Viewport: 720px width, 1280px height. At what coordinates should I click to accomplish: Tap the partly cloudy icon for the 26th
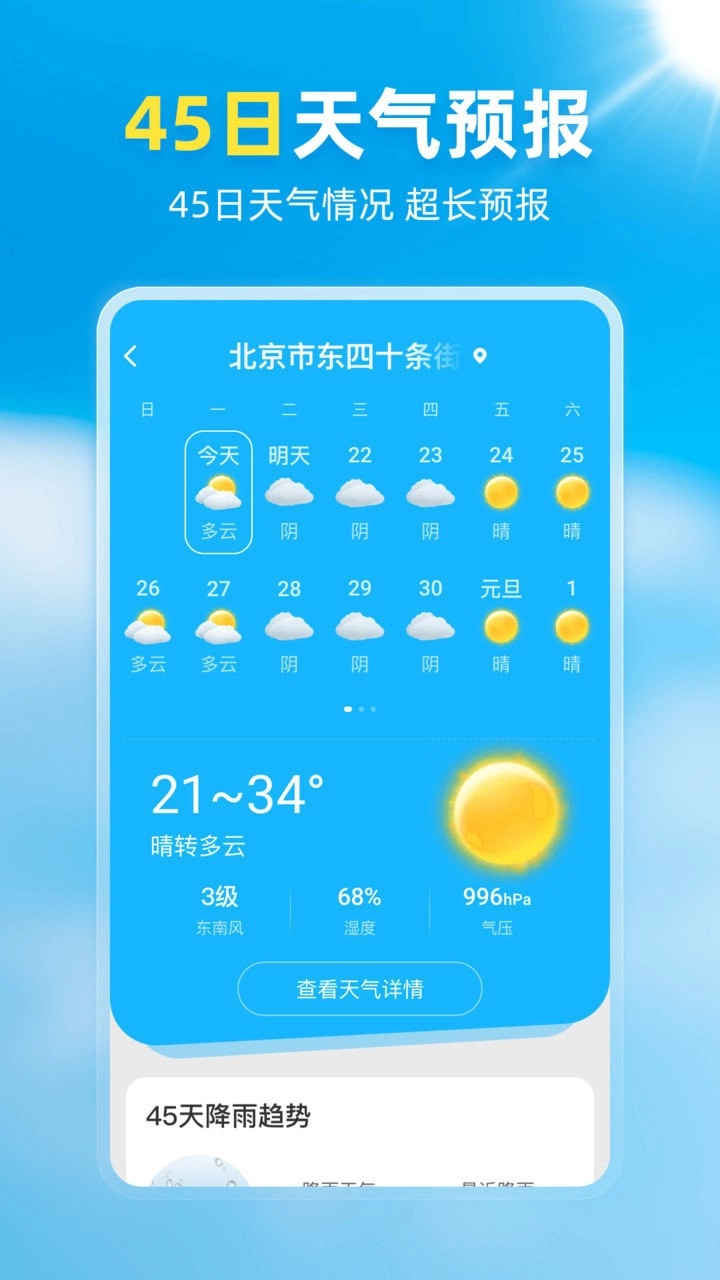(150, 625)
